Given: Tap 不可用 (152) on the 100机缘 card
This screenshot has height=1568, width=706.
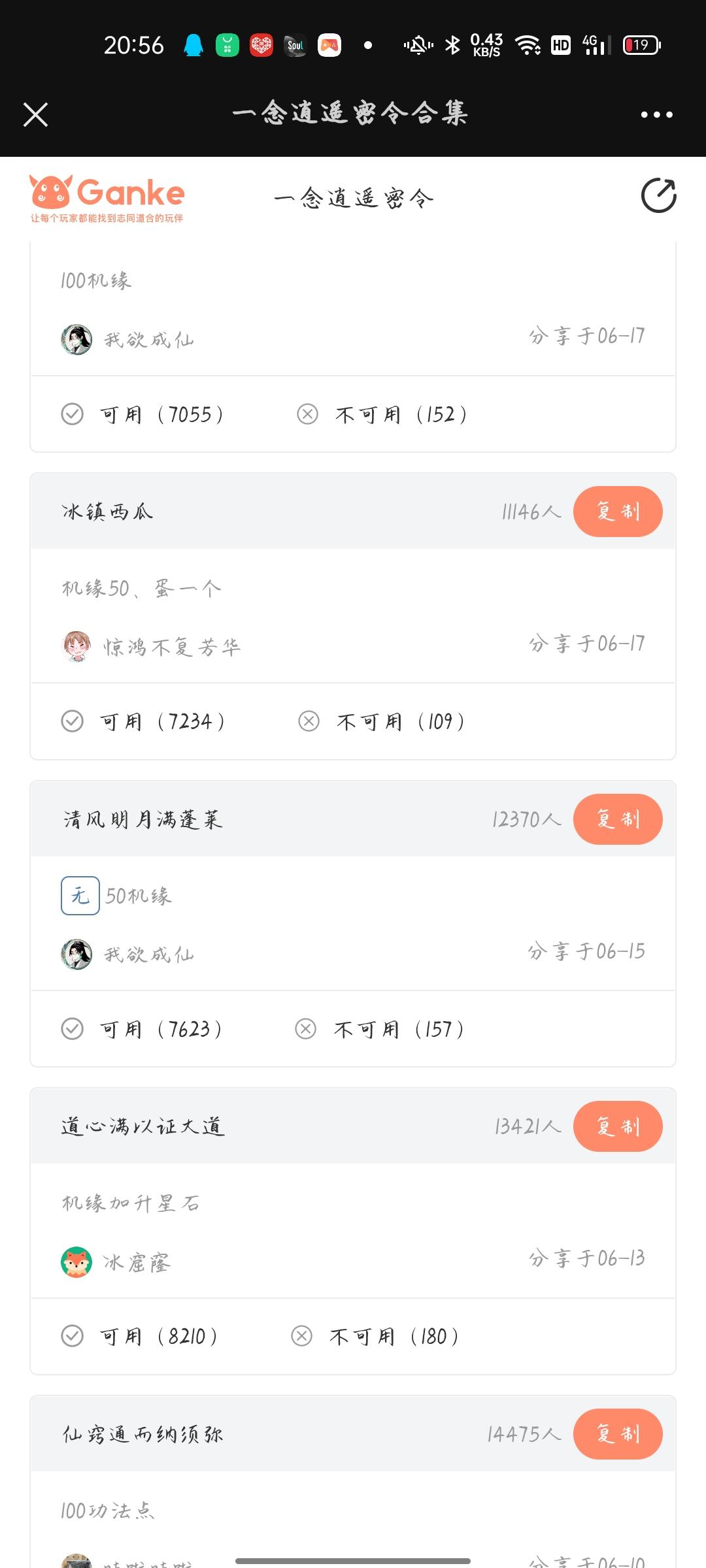Looking at the screenshot, I should click(382, 414).
